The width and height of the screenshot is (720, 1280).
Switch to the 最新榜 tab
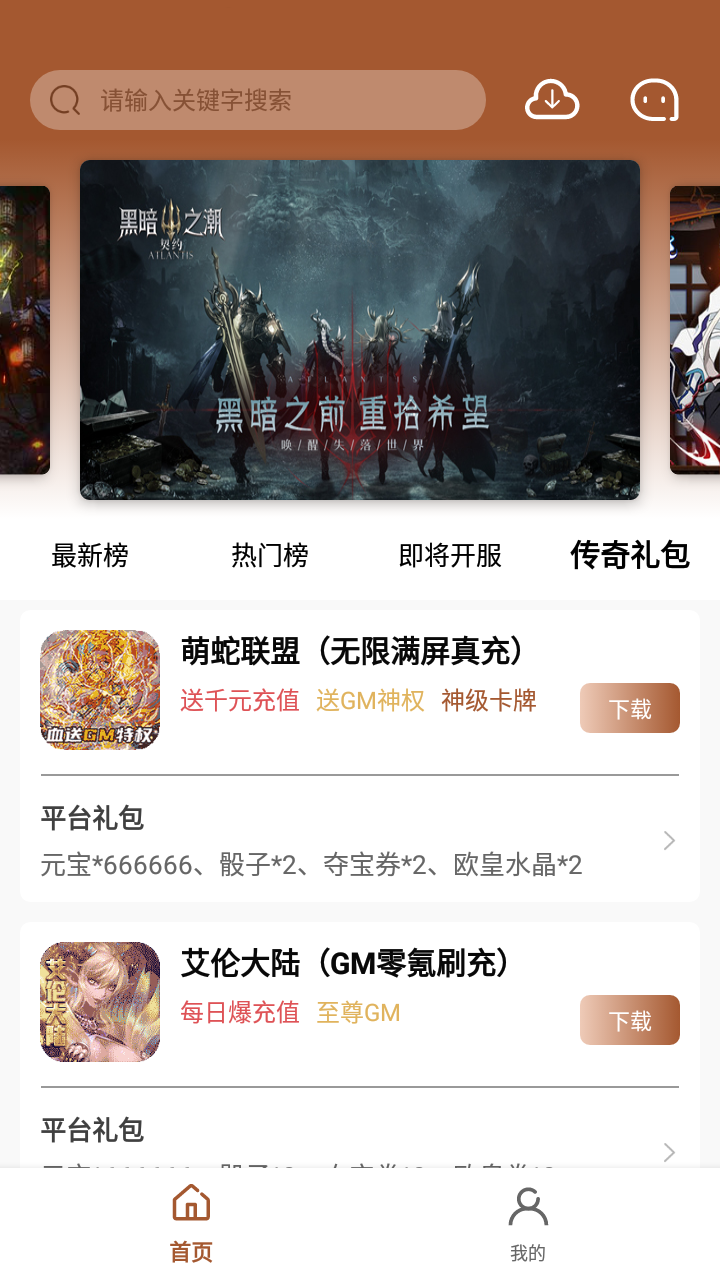[90, 555]
